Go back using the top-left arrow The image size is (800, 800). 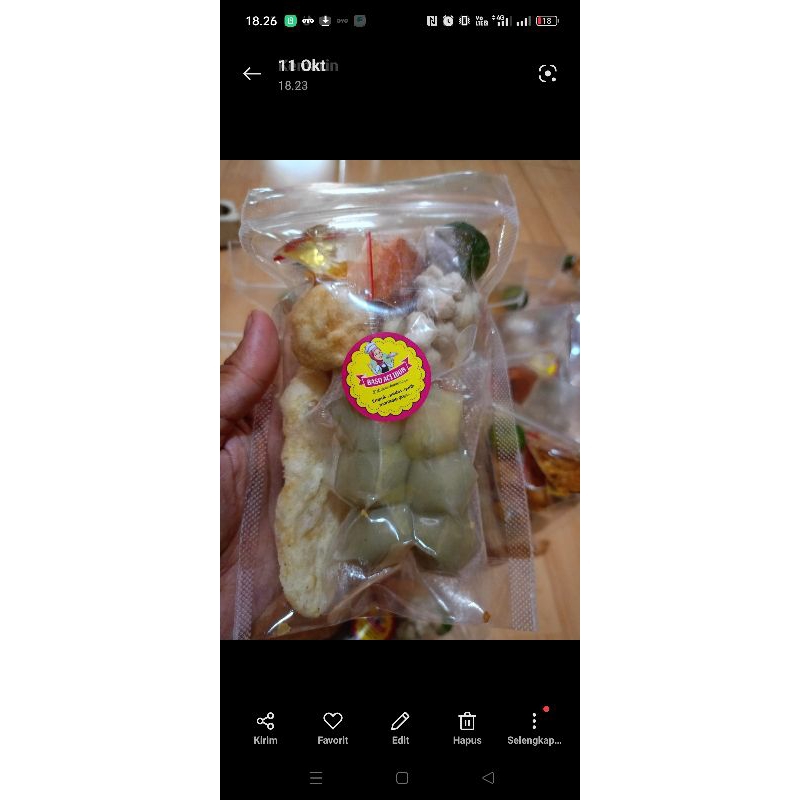click(x=252, y=73)
